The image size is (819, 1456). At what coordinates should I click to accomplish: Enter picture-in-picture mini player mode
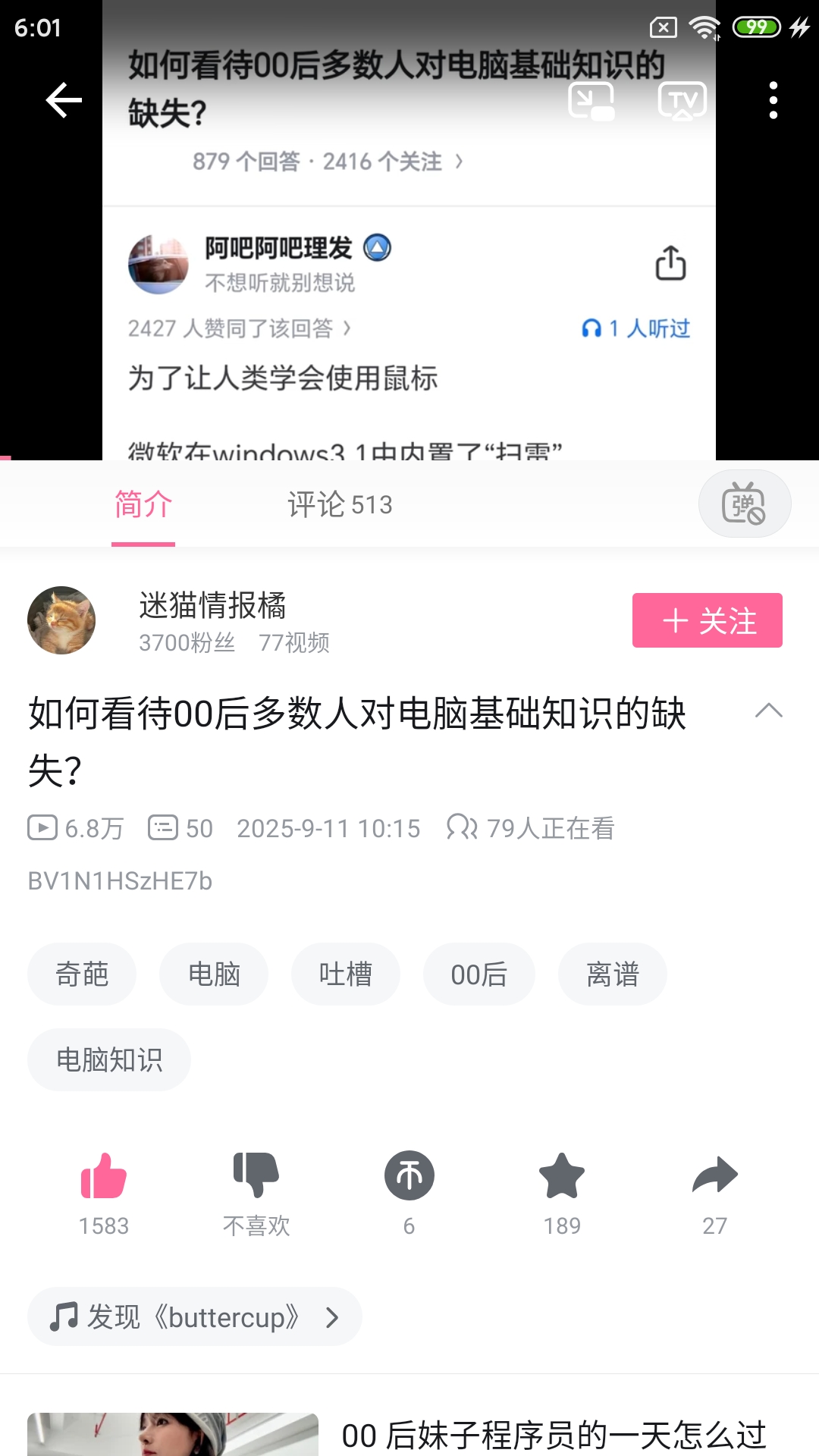point(591,101)
